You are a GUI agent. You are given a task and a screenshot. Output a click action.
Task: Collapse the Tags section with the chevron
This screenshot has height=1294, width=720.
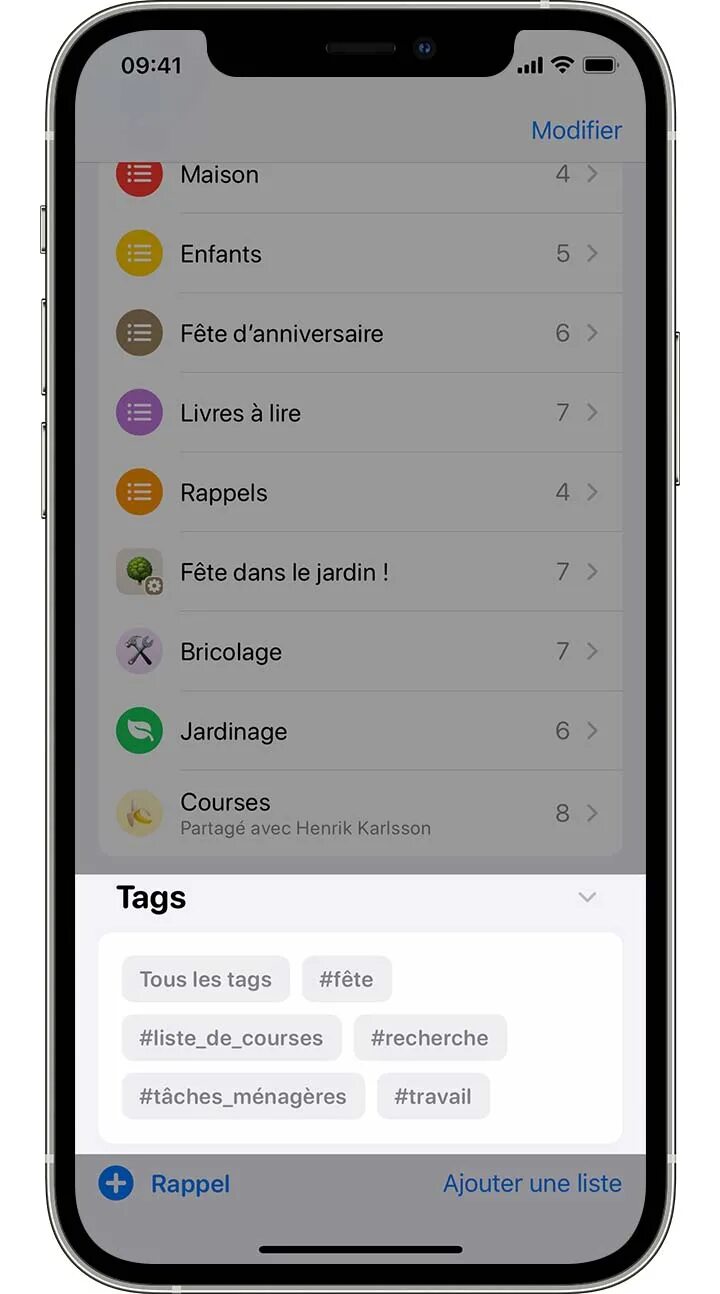coord(587,897)
